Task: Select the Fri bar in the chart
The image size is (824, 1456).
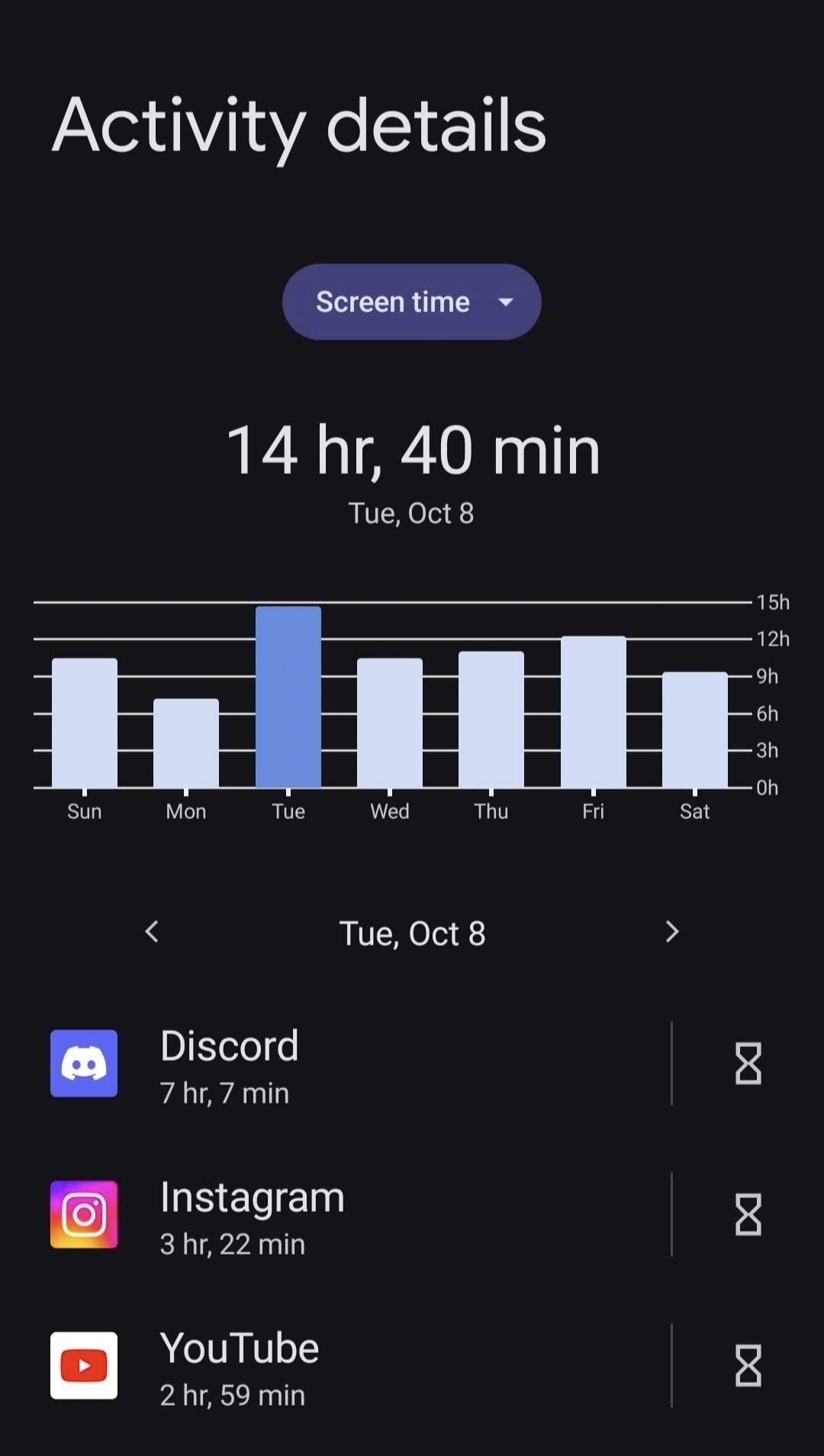Action: pos(594,712)
